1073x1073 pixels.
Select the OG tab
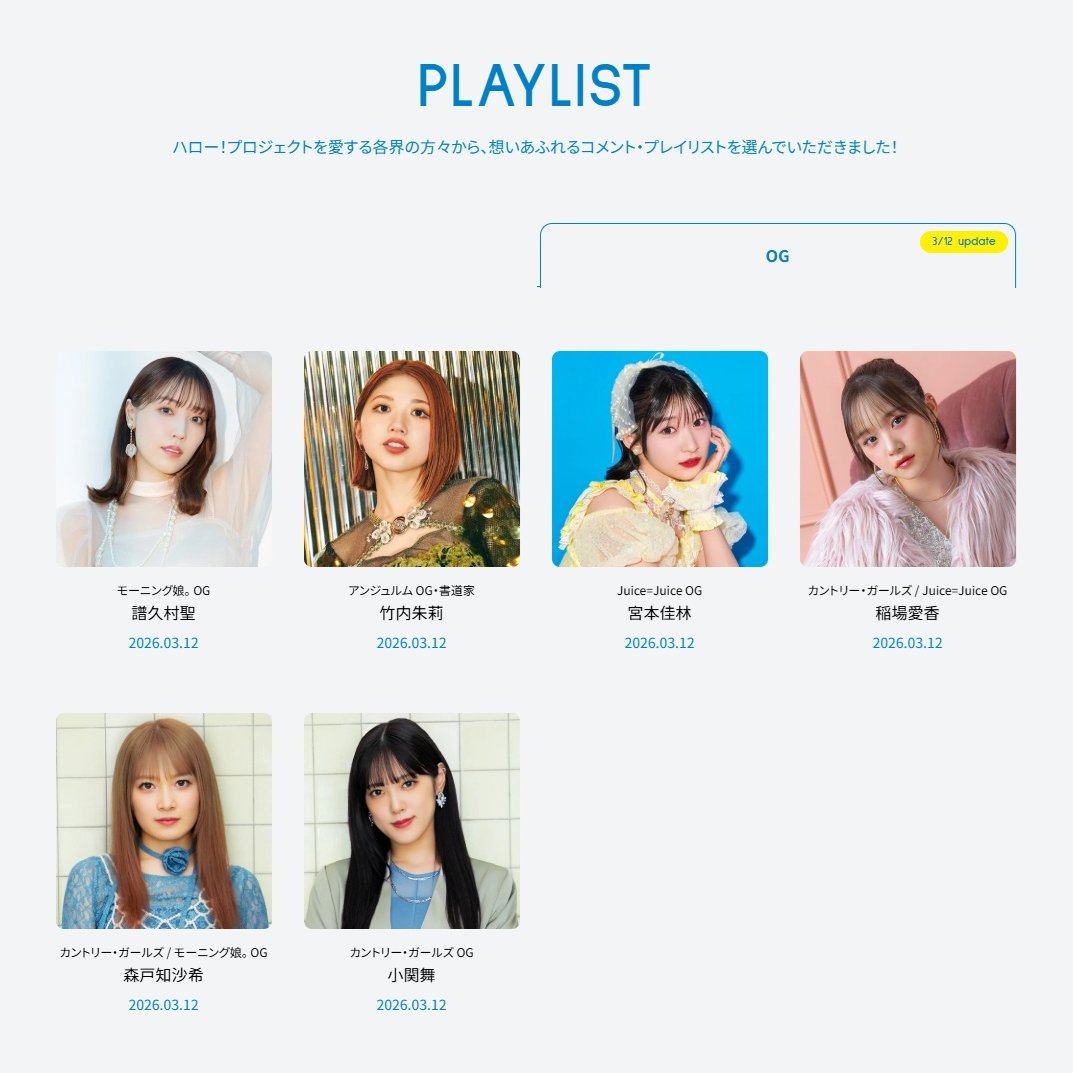777,256
